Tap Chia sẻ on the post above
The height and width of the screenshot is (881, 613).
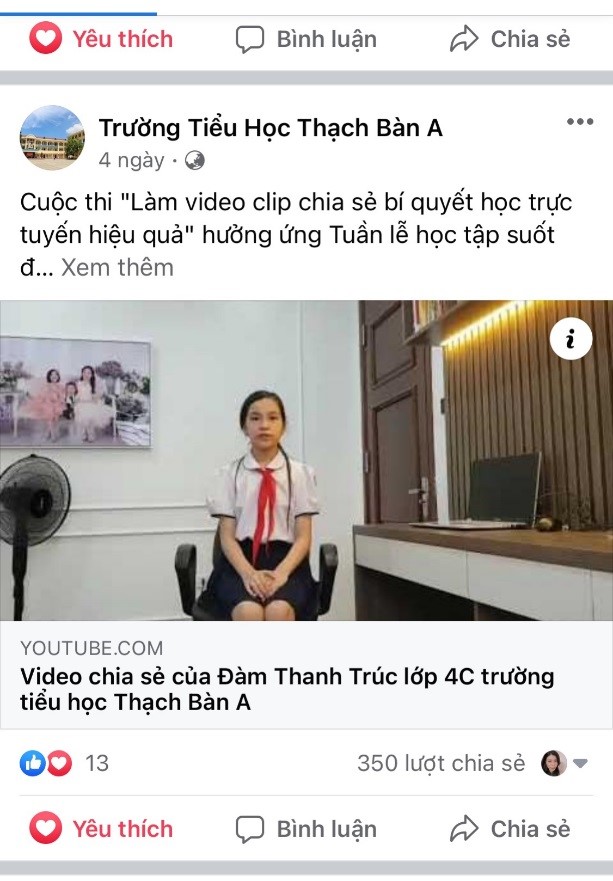tap(510, 39)
